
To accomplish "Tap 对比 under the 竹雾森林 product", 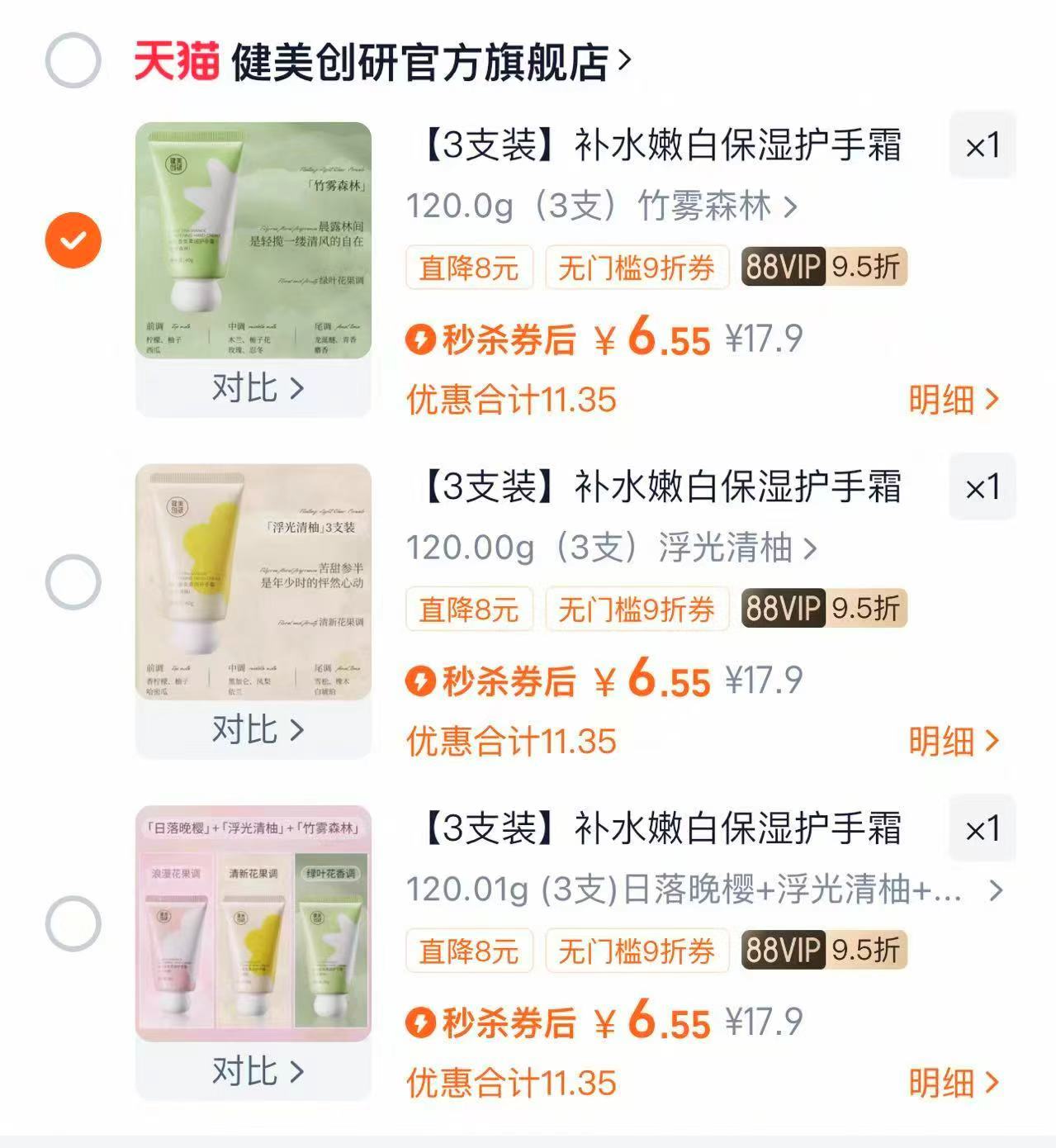I will 257,387.
